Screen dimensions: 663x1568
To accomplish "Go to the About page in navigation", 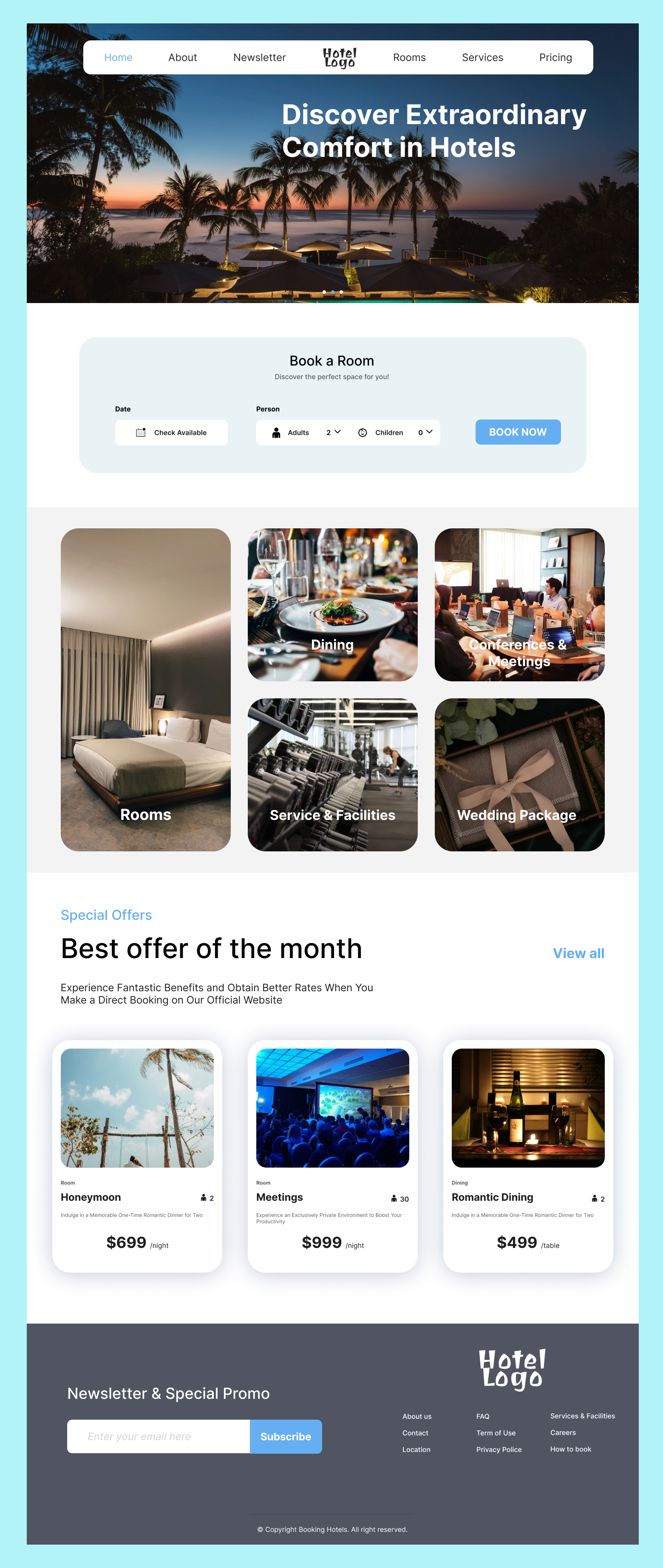I will [x=183, y=57].
